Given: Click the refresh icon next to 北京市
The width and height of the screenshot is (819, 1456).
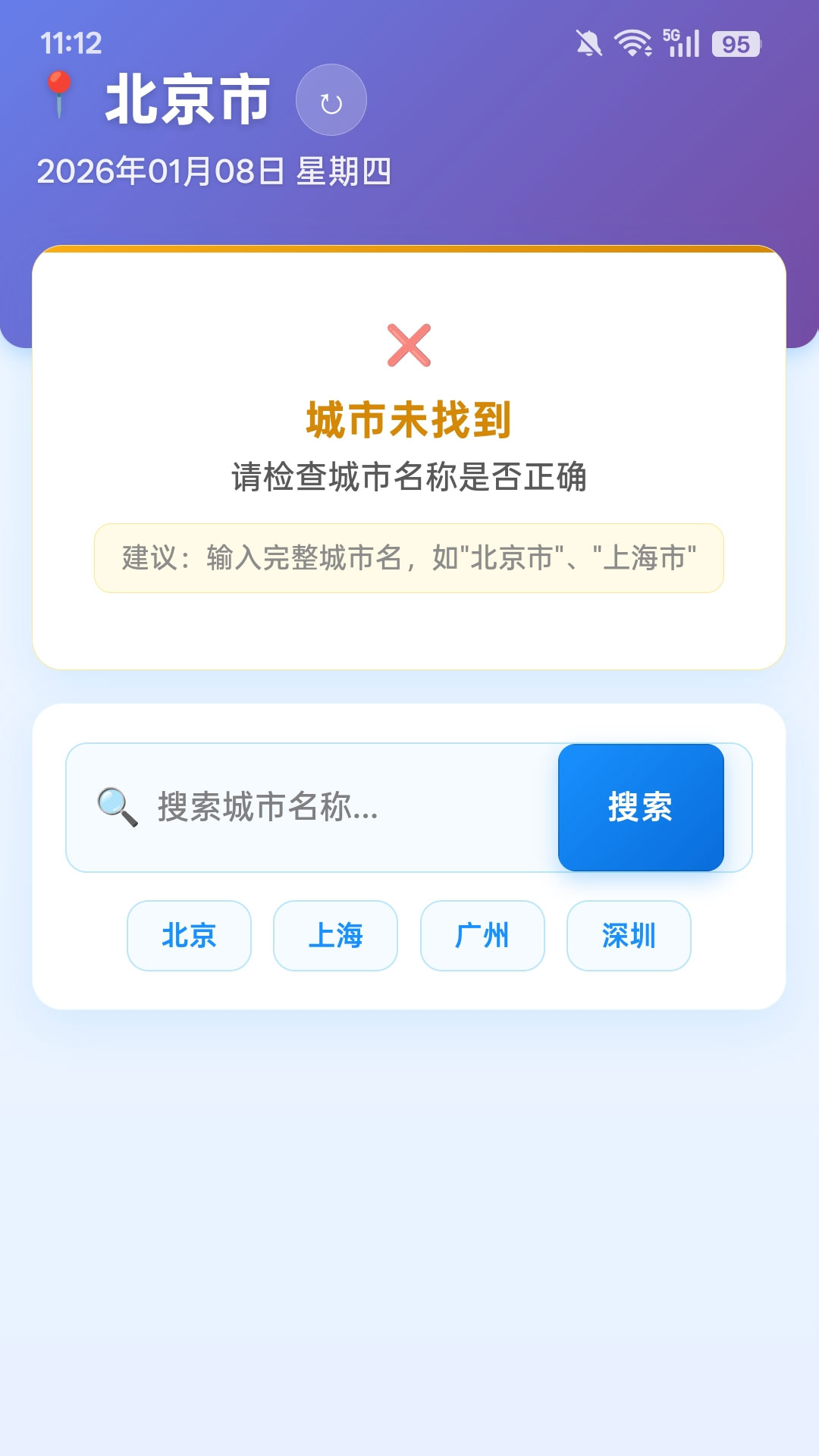Looking at the screenshot, I should (x=331, y=101).
